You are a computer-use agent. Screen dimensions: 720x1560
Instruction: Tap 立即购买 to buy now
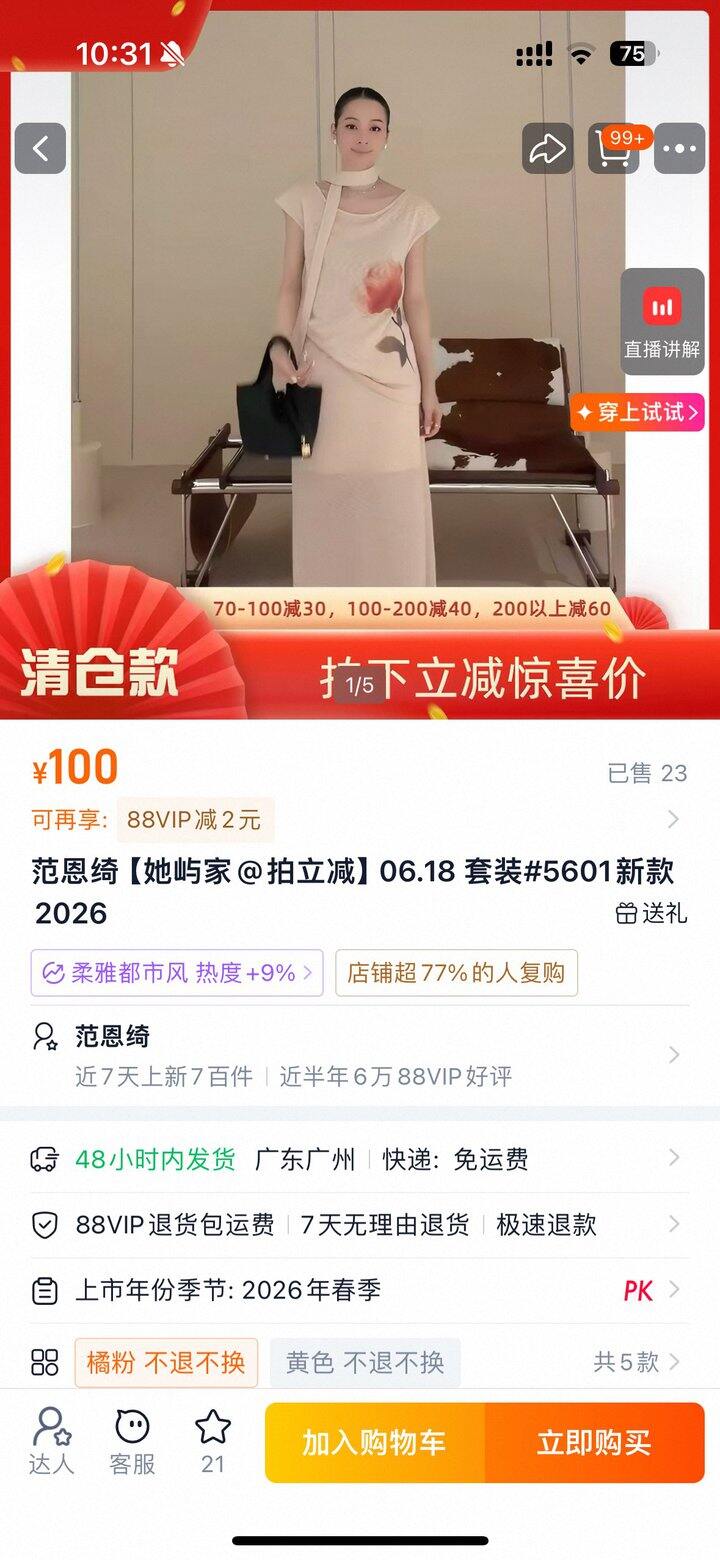(x=595, y=1442)
